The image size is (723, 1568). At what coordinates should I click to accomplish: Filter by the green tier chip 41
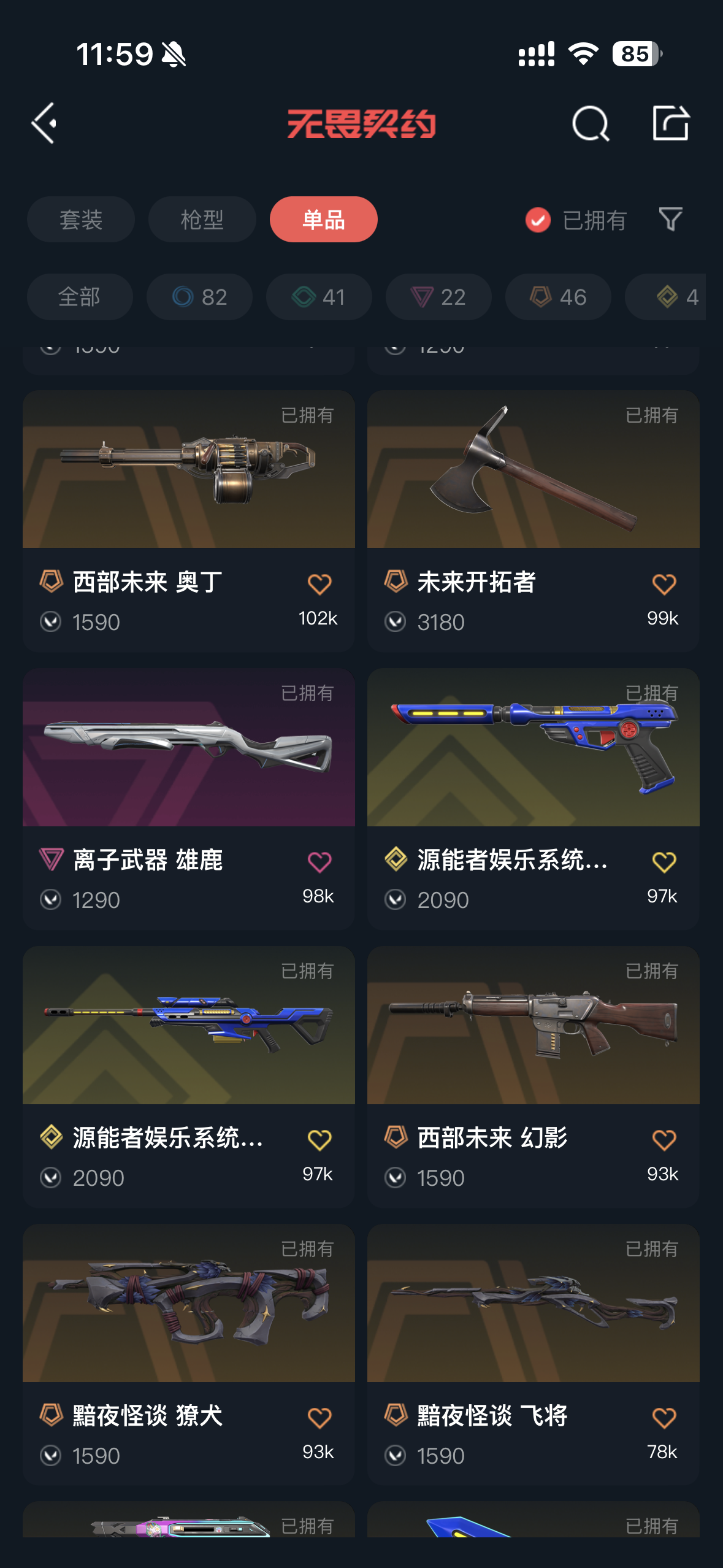pos(319,297)
